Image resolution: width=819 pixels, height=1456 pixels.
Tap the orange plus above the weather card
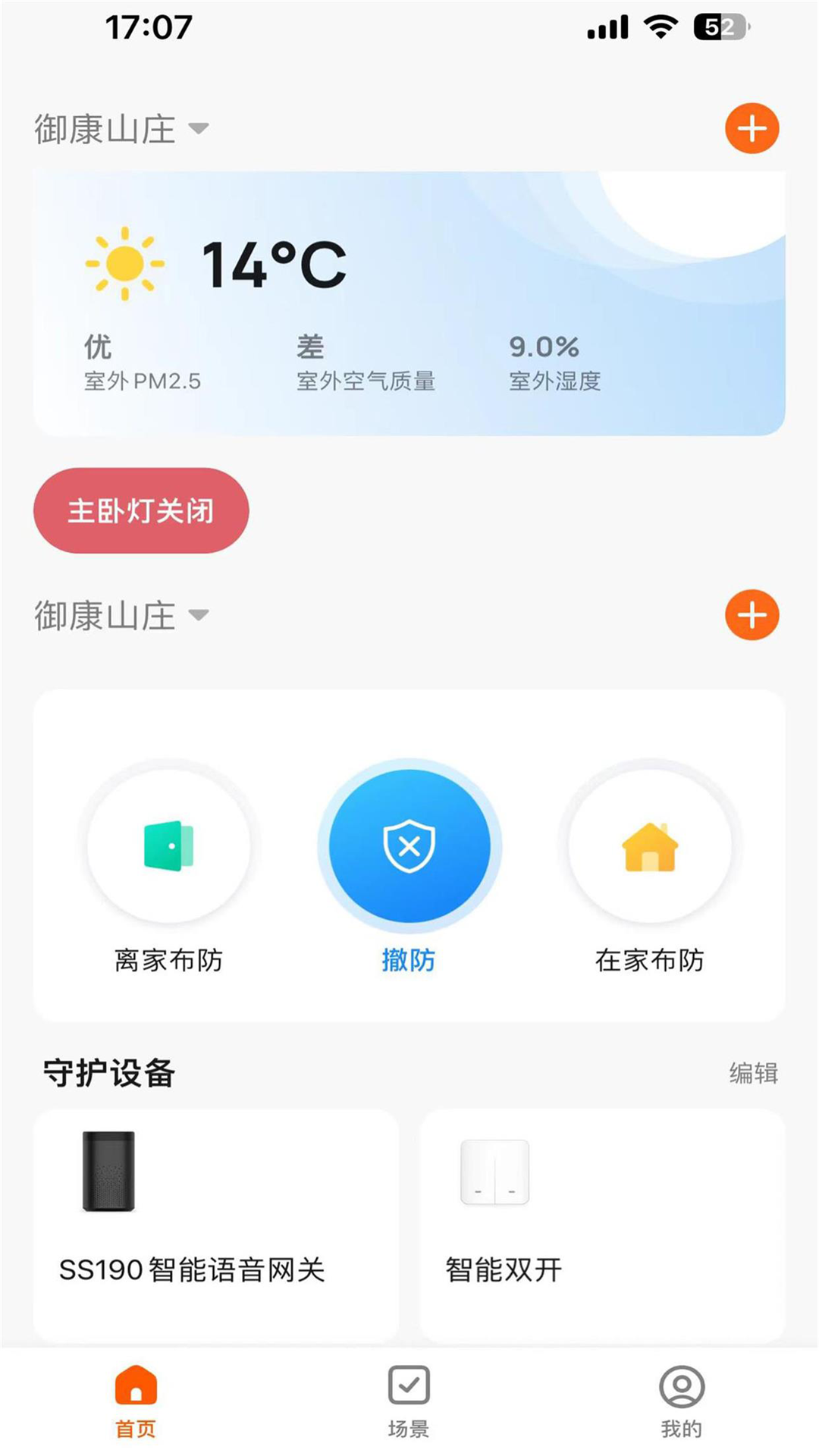click(752, 129)
